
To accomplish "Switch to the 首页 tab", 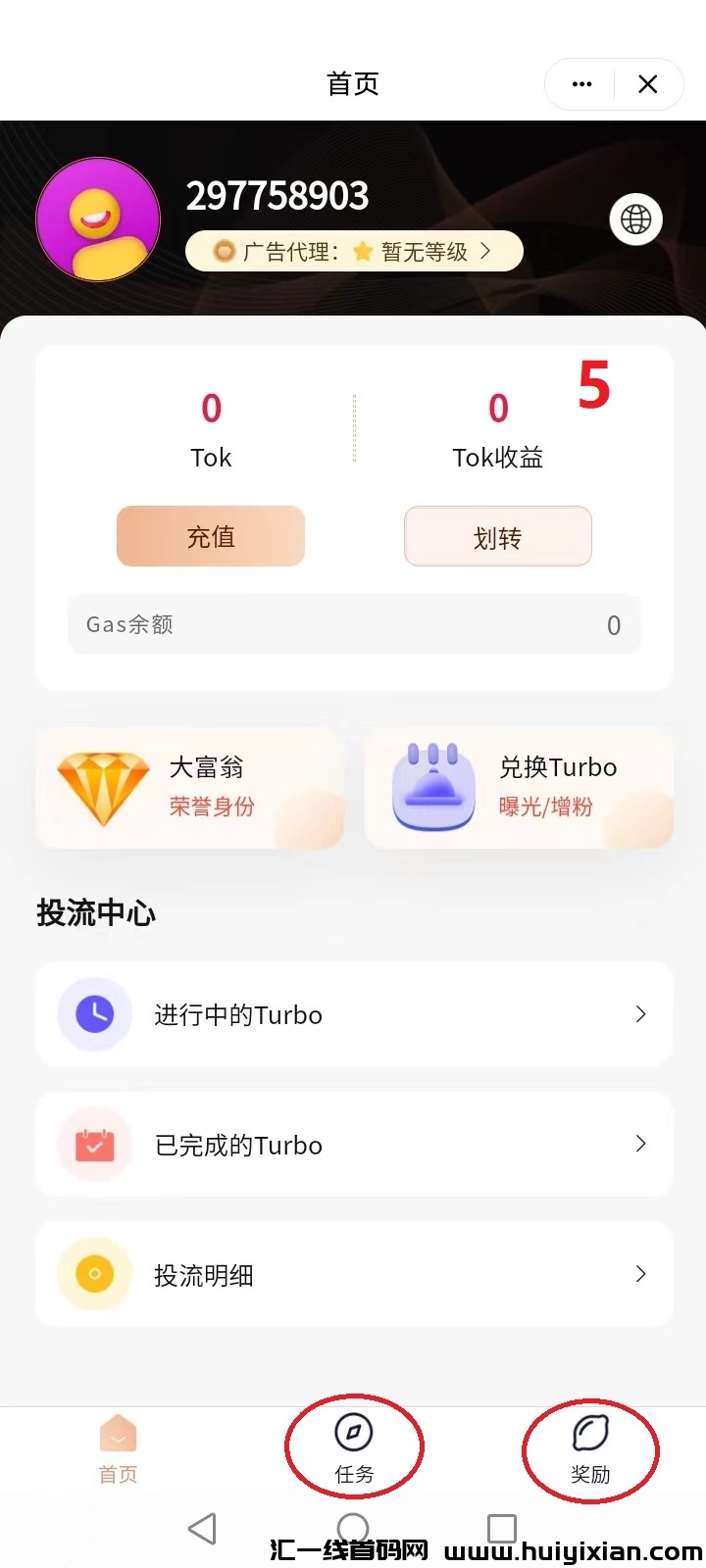I will [x=118, y=1449].
